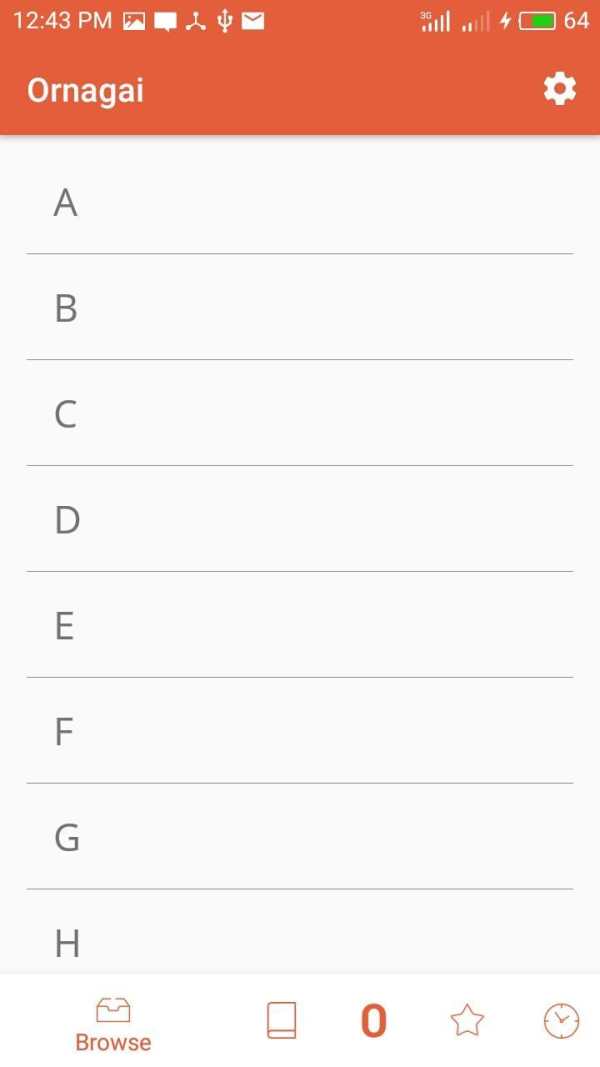This screenshot has width=600, height=1067.
Task: Select the letter C row
Action: point(300,413)
